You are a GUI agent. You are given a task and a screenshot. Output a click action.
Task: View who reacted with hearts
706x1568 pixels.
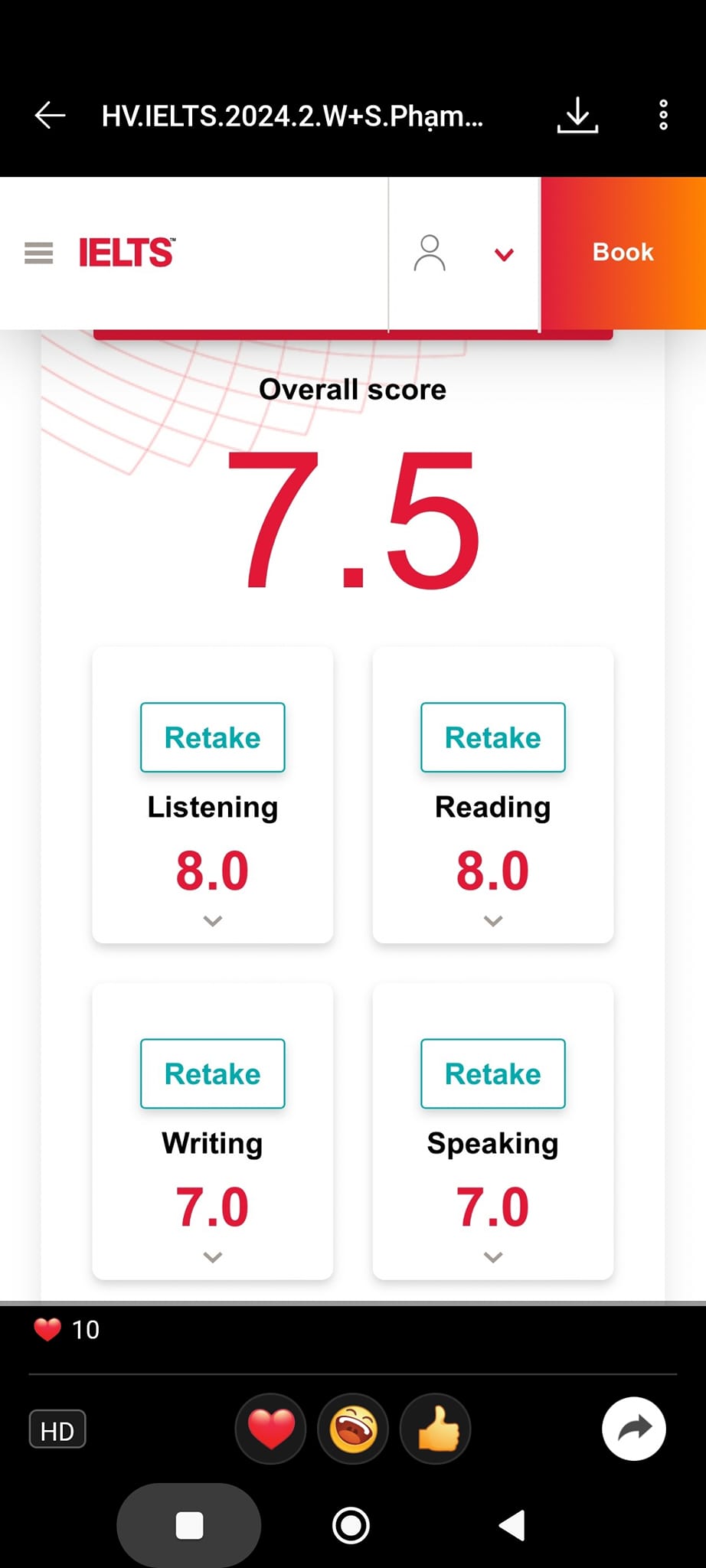coord(67,1330)
